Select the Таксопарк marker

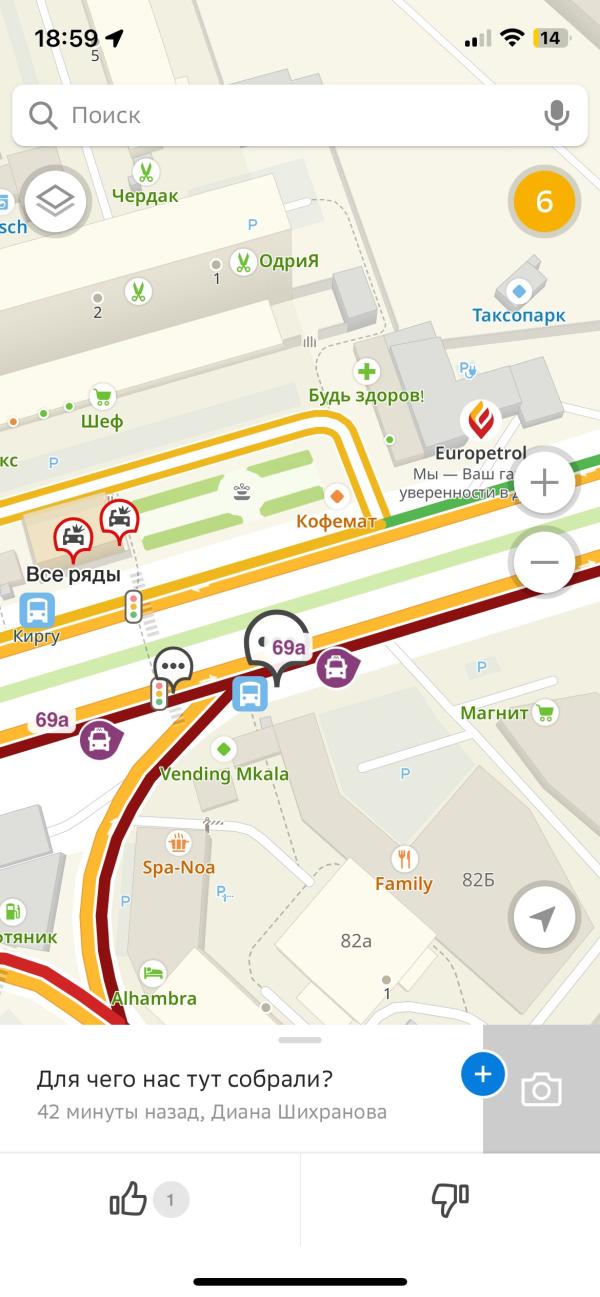(x=519, y=292)
